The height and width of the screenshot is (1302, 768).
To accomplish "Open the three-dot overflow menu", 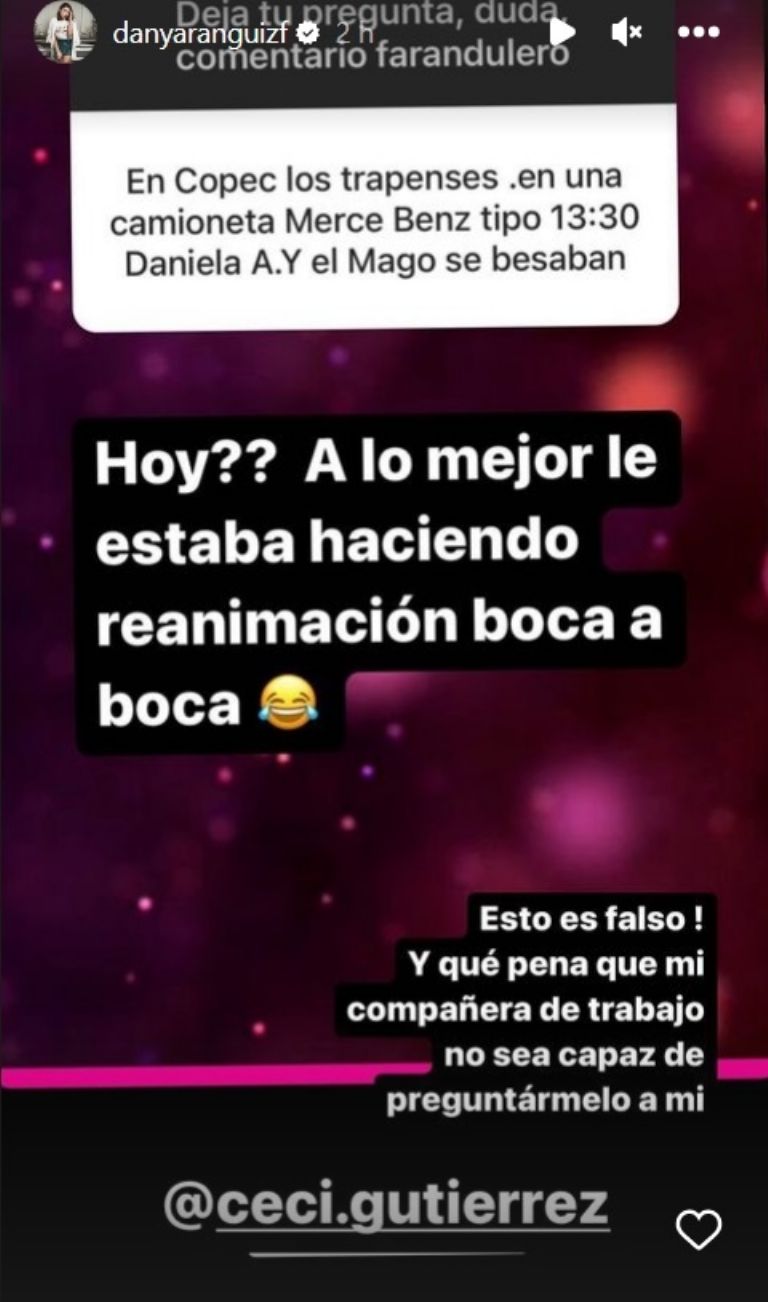I will click(699, 32).
